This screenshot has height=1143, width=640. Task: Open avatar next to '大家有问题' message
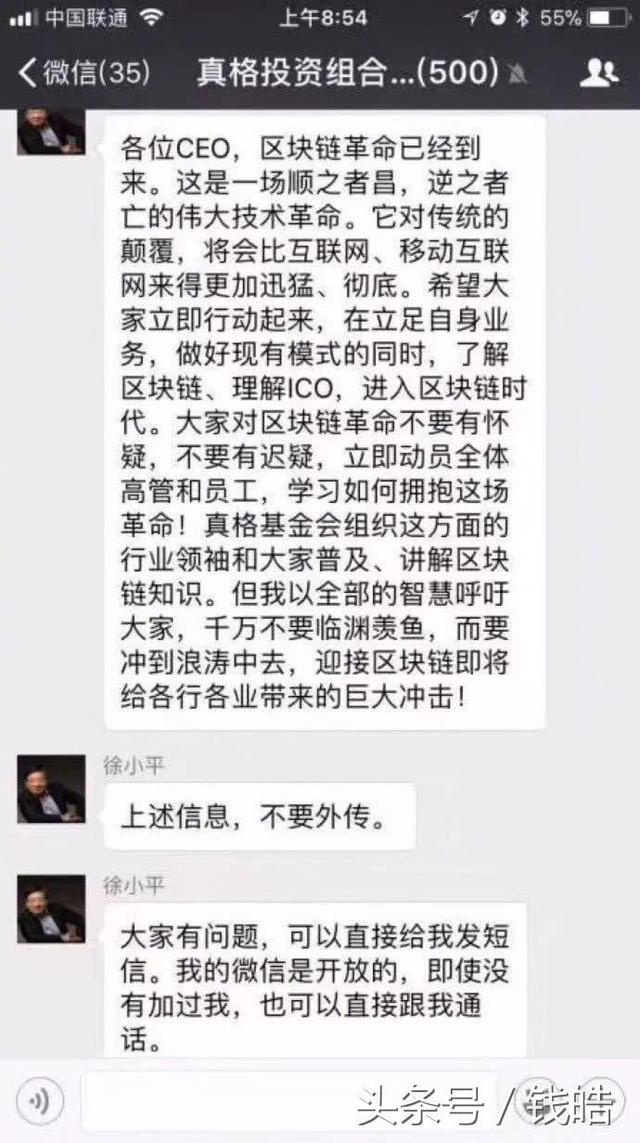(51, 908)
